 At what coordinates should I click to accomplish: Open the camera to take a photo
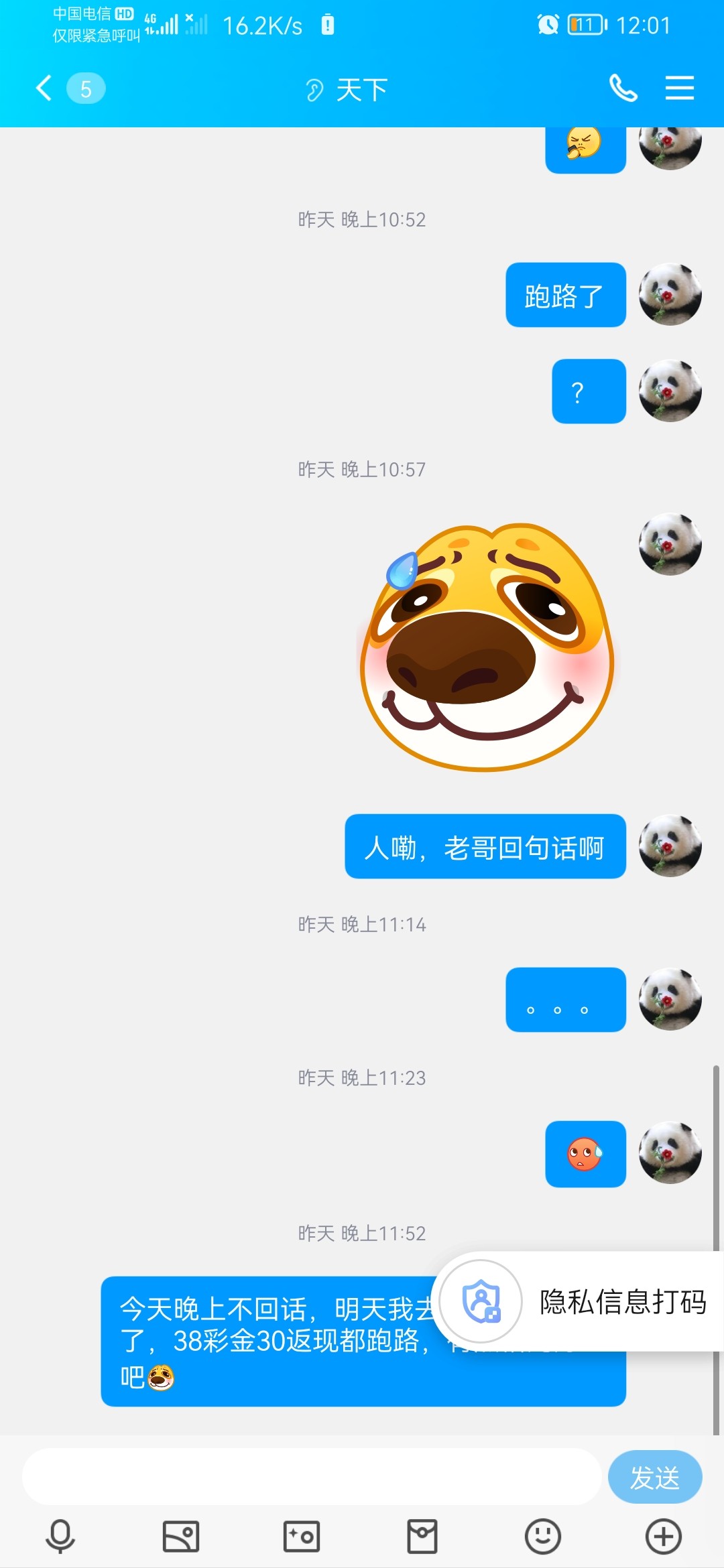(x=302, y=1536)
